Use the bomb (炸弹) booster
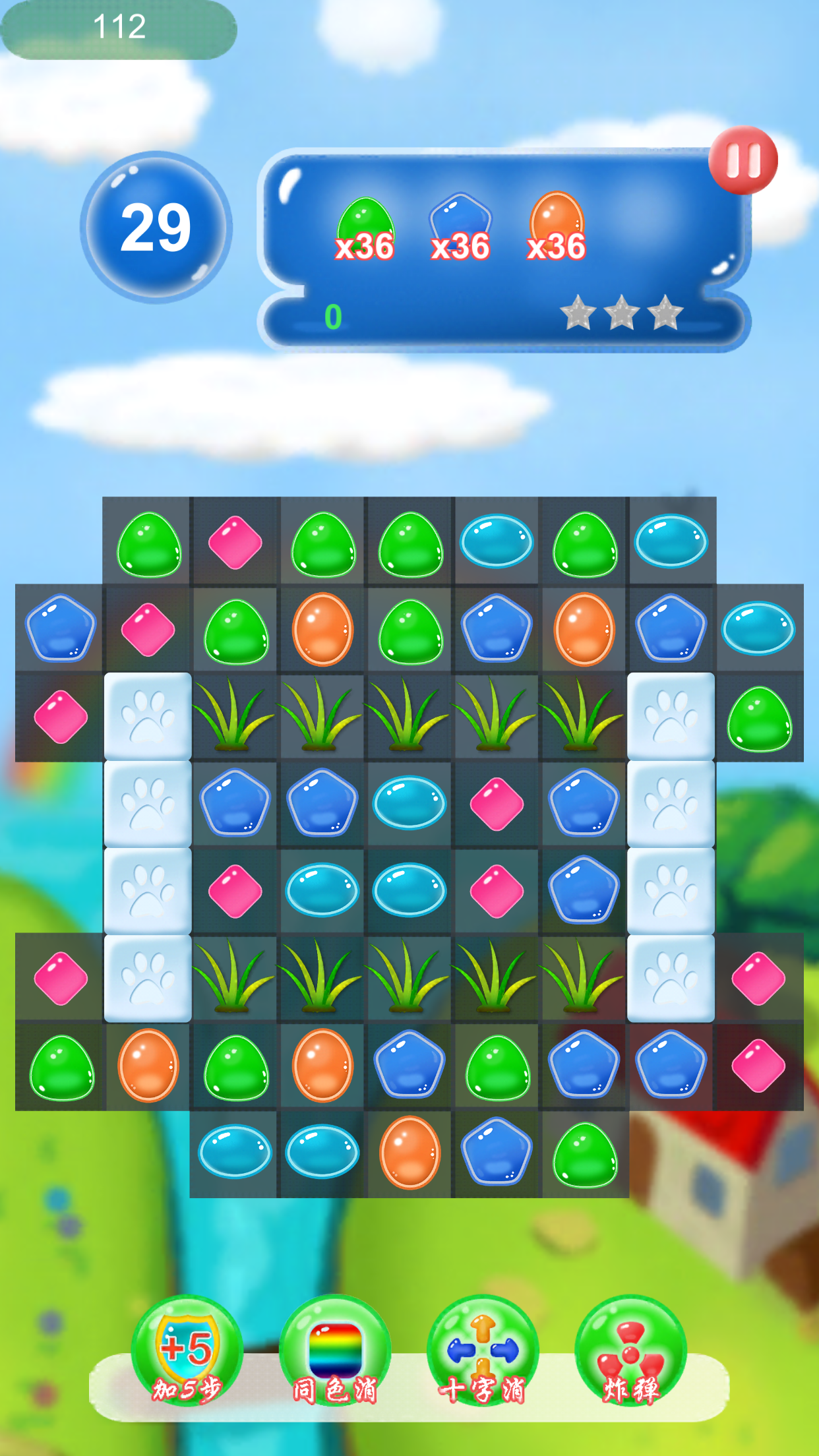Viewport: 819px width, 1456px height. click(x=630, y=1350)
